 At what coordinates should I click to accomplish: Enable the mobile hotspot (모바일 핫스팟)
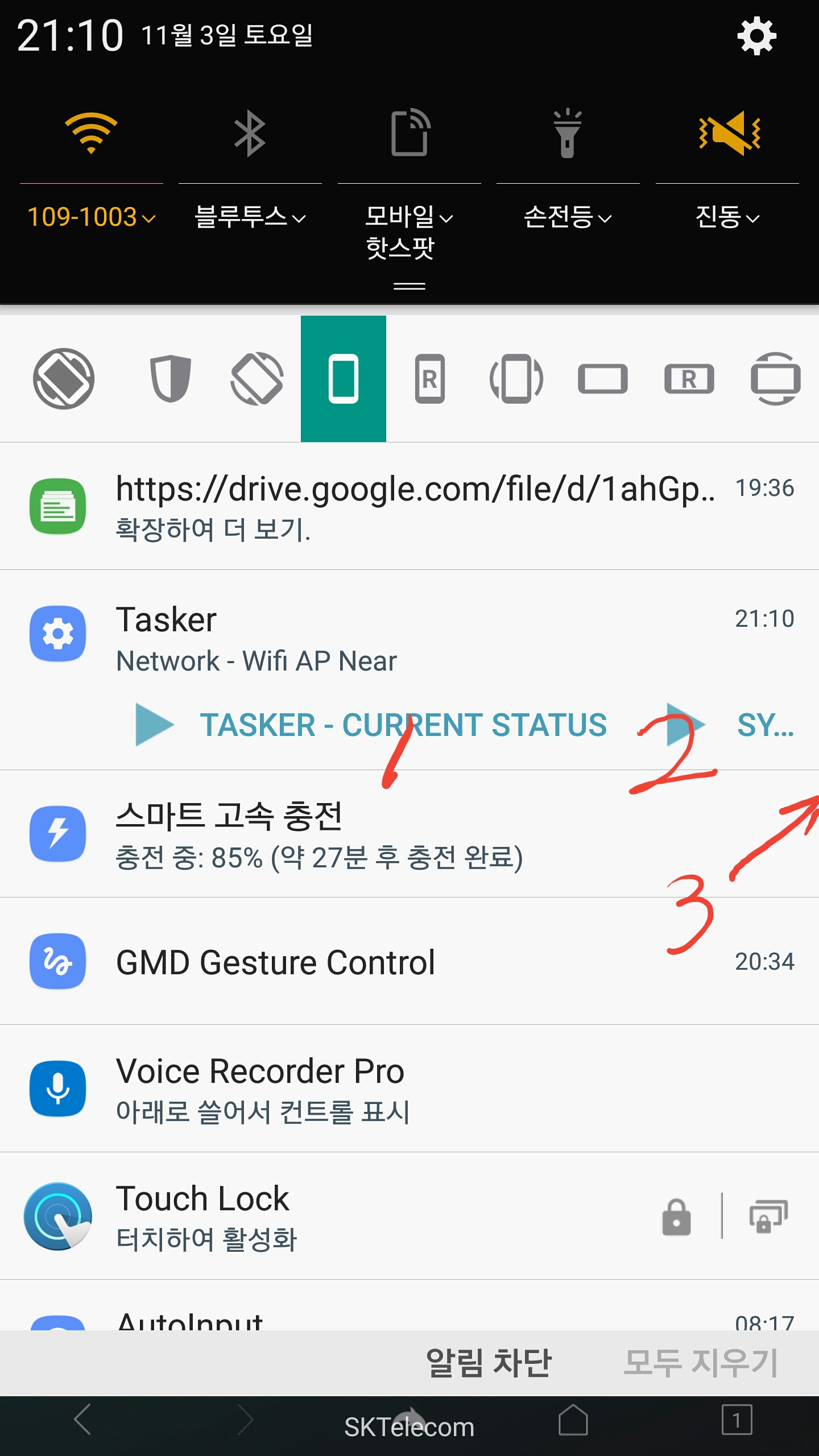point(409,133)
